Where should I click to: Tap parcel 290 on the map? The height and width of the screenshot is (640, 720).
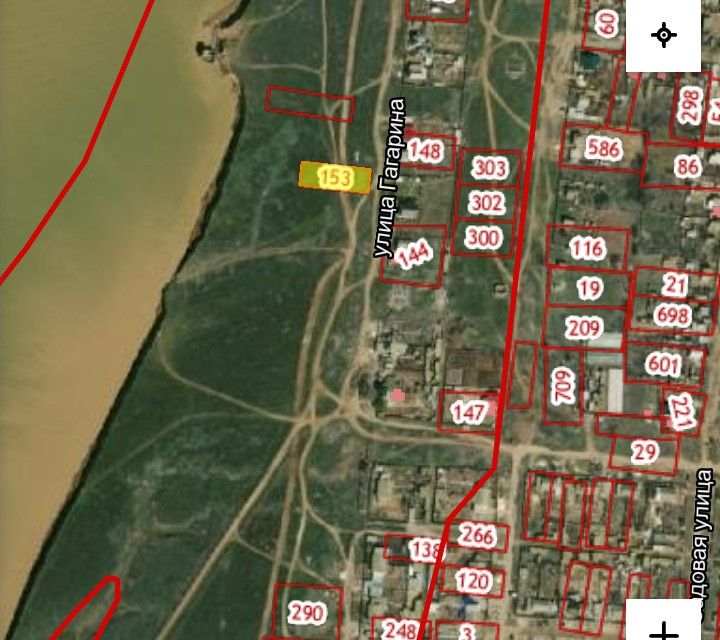coord(307,611)
